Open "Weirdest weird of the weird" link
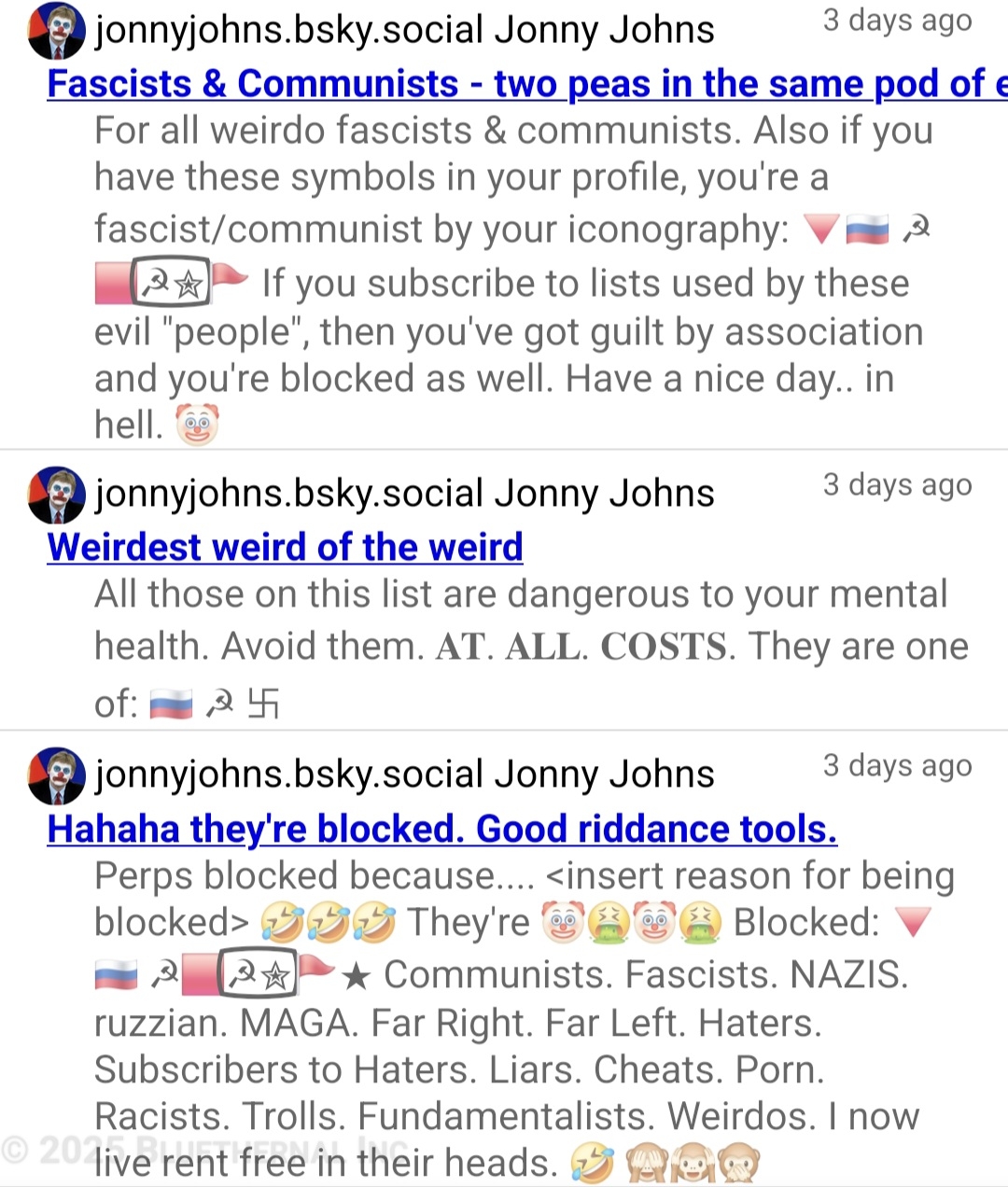1008x1187 pixels. click(x=285, y=547)
